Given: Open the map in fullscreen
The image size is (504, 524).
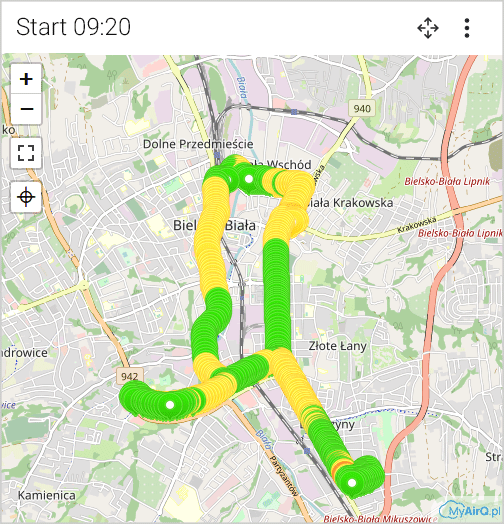Looking at the screenshot, I should coord(26,153).
